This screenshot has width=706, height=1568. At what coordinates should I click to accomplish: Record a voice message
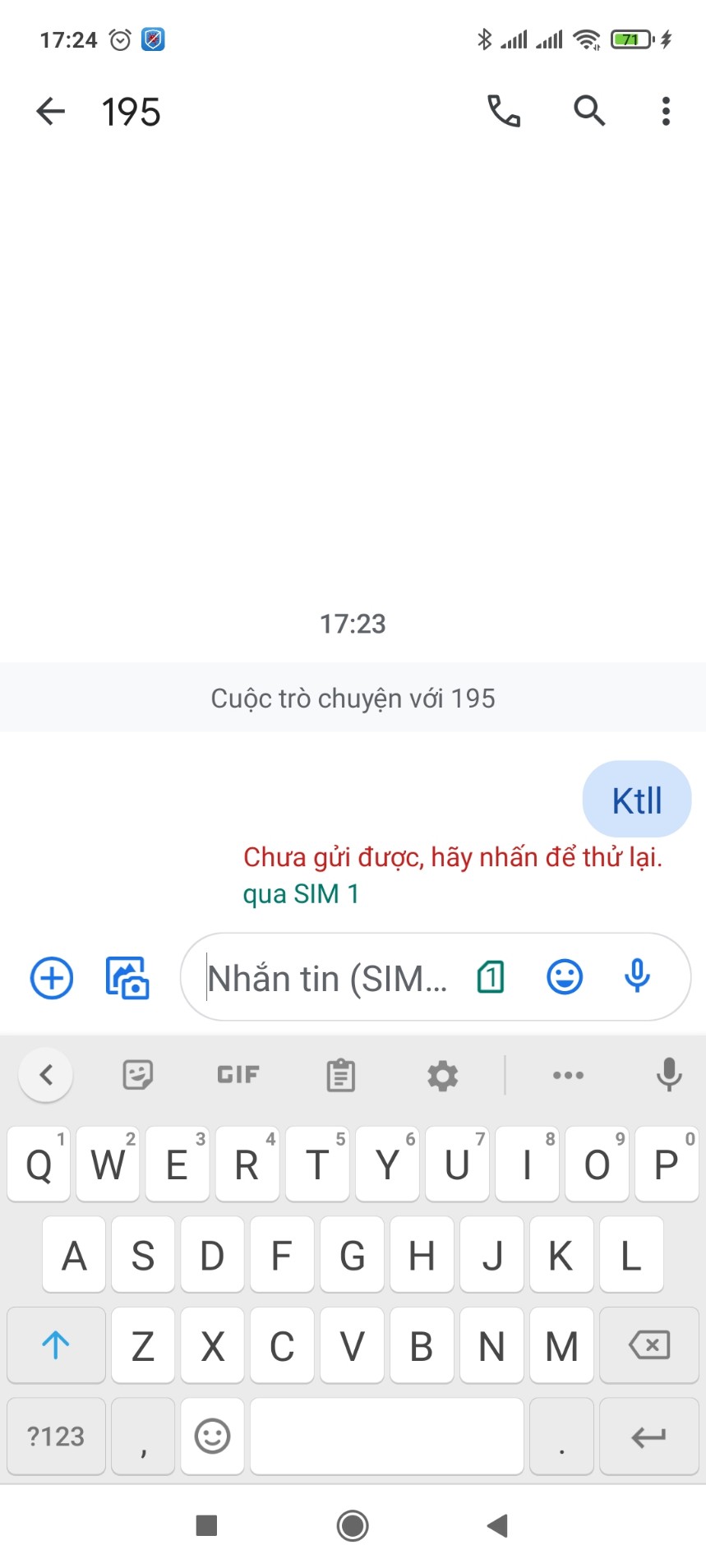pyautogui.click(x=637, y=977)
